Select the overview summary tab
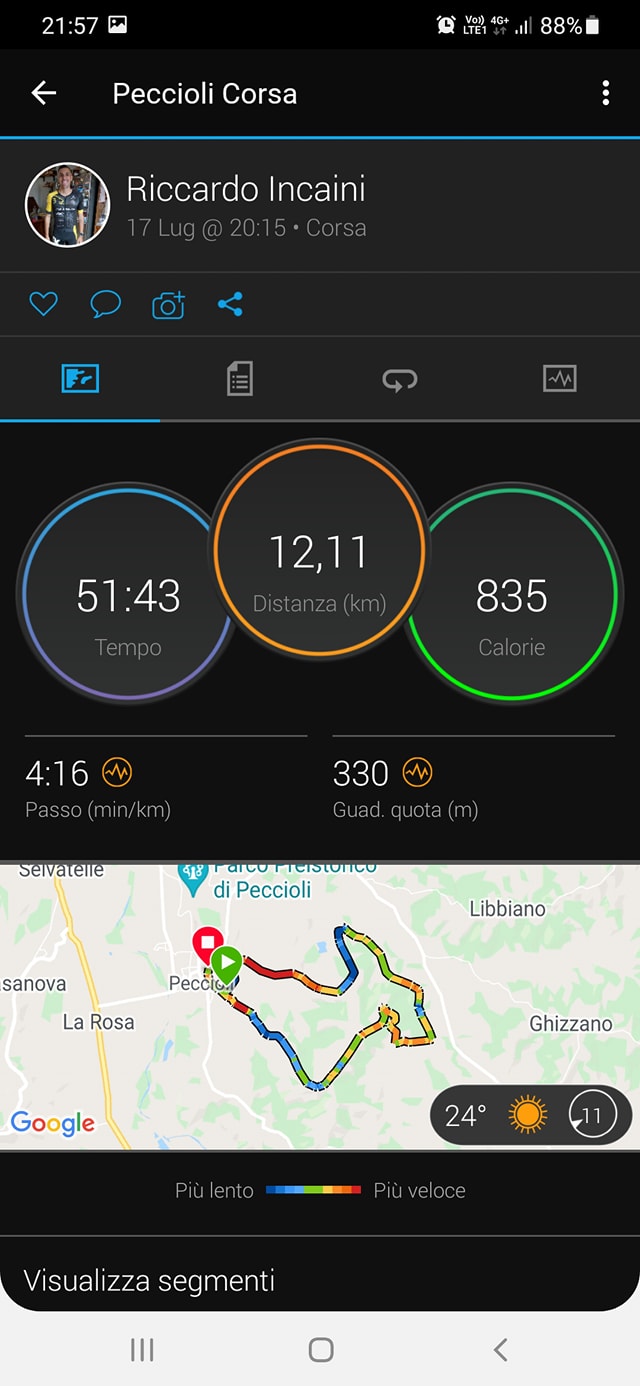This screenshot has width=640, height=1386. click(x=80, y=379)
